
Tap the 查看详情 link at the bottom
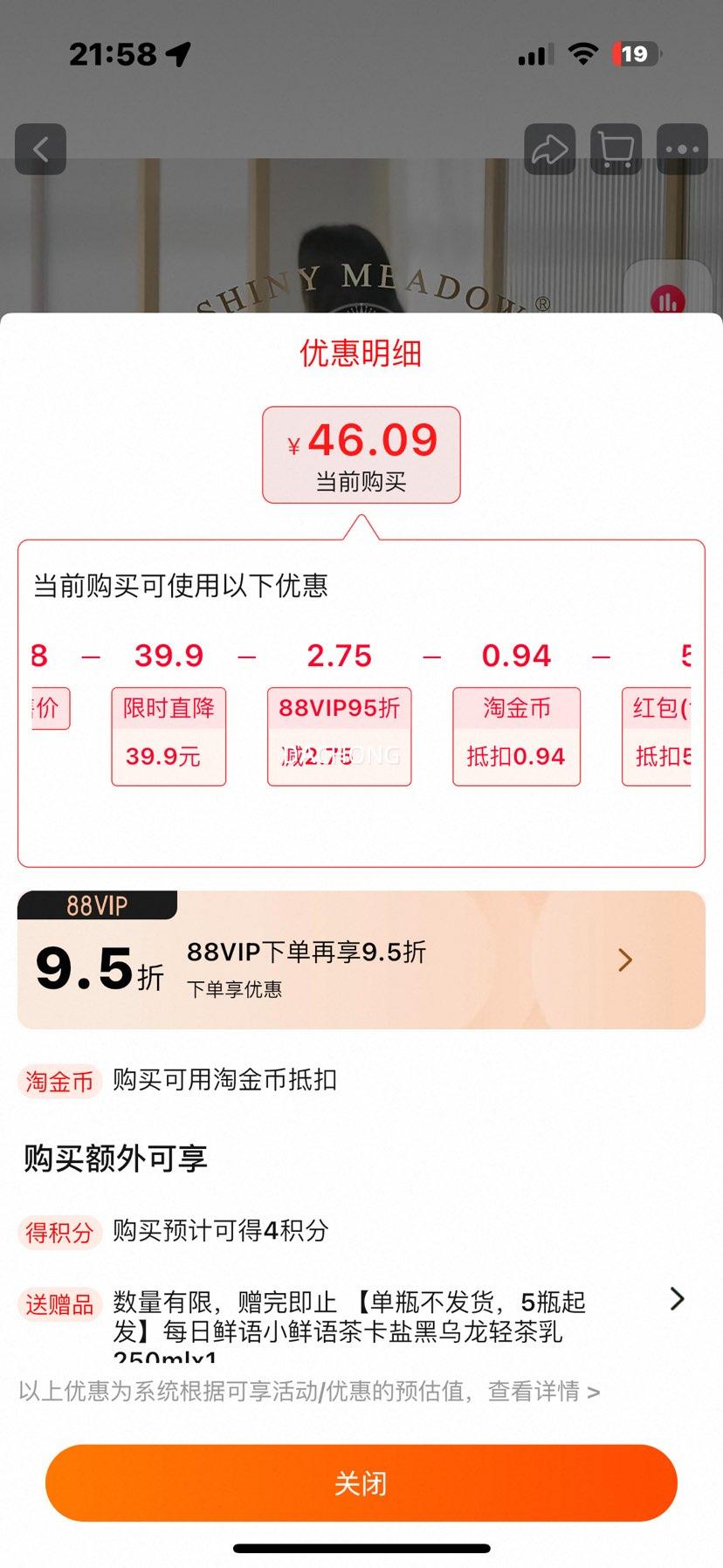point(543,1391)
